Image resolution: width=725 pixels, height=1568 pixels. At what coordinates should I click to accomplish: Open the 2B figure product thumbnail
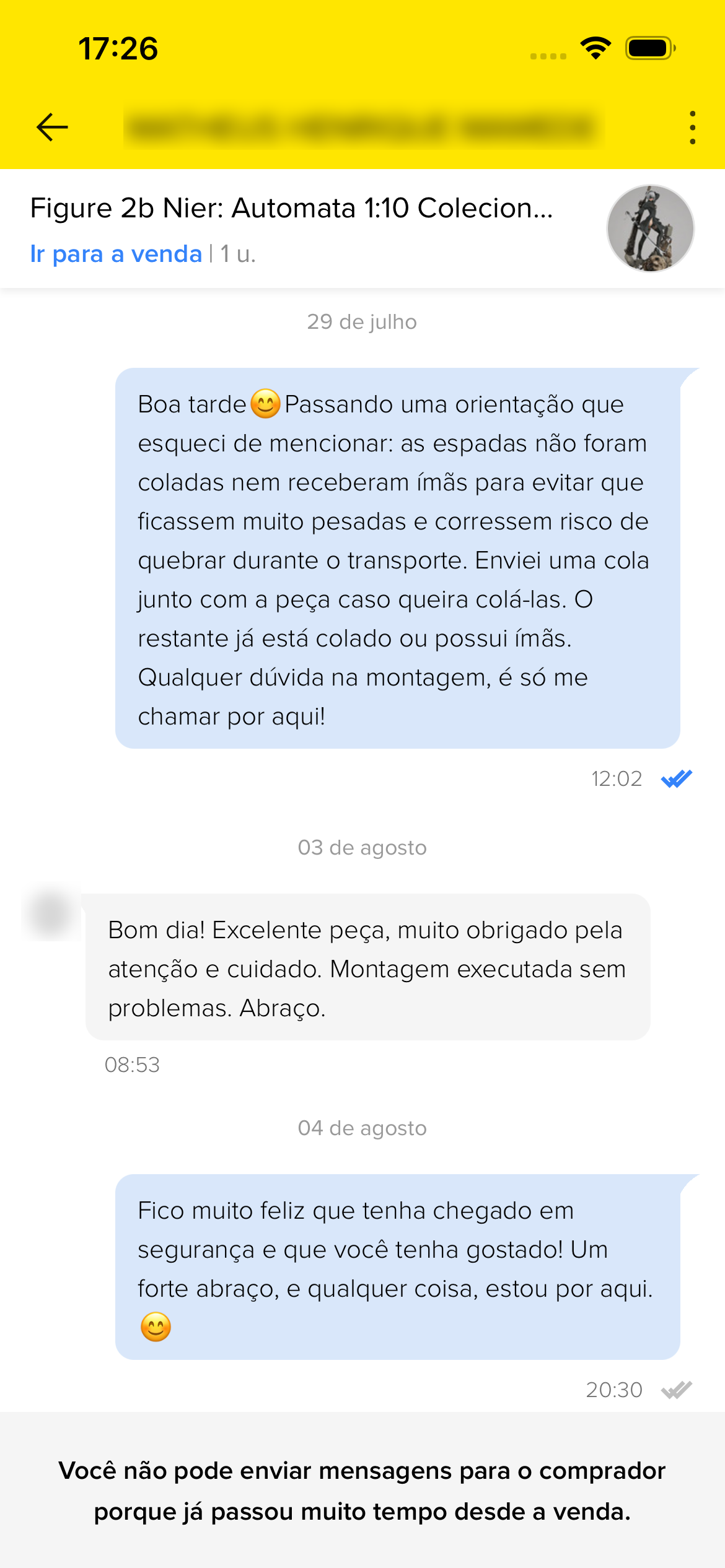tap(650, 228)
